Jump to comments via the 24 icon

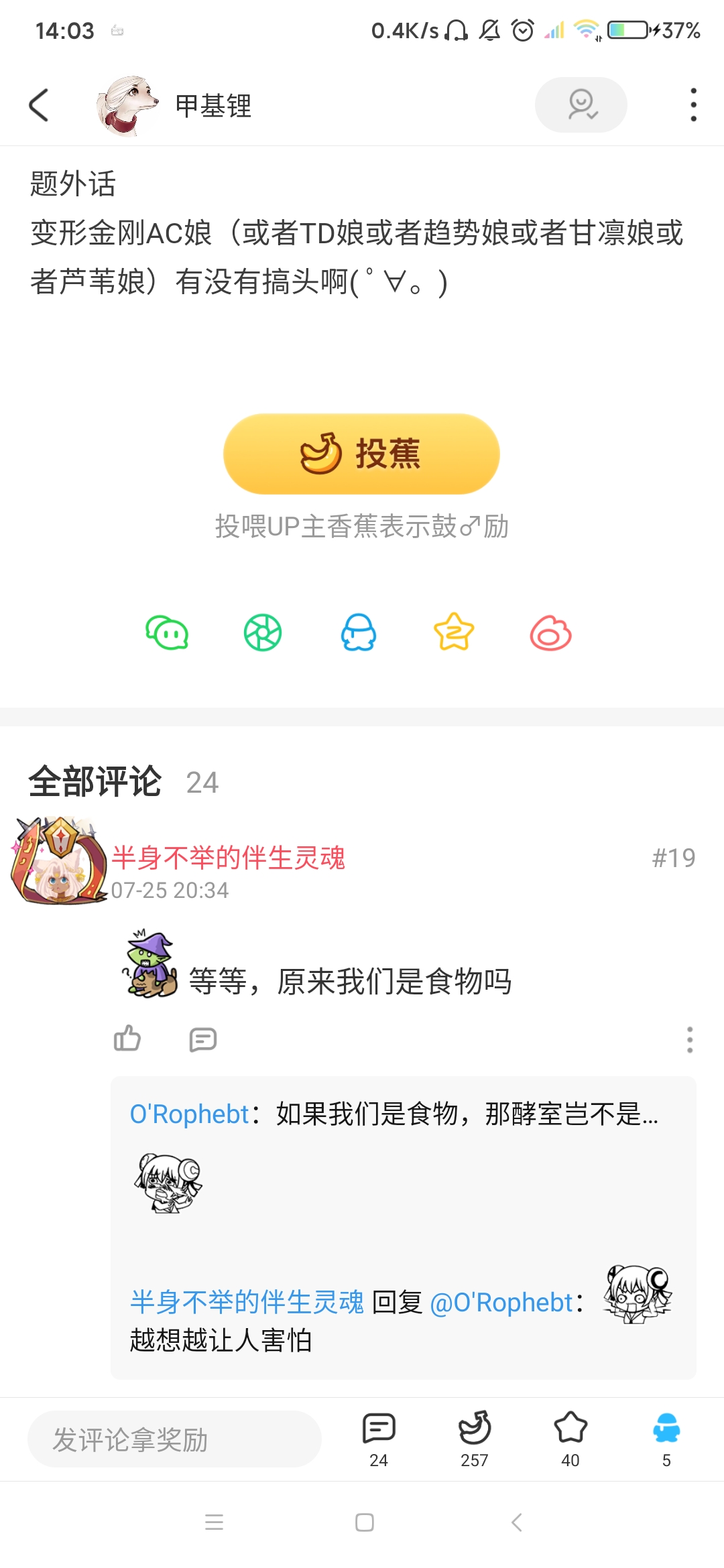pos(379,1438)
